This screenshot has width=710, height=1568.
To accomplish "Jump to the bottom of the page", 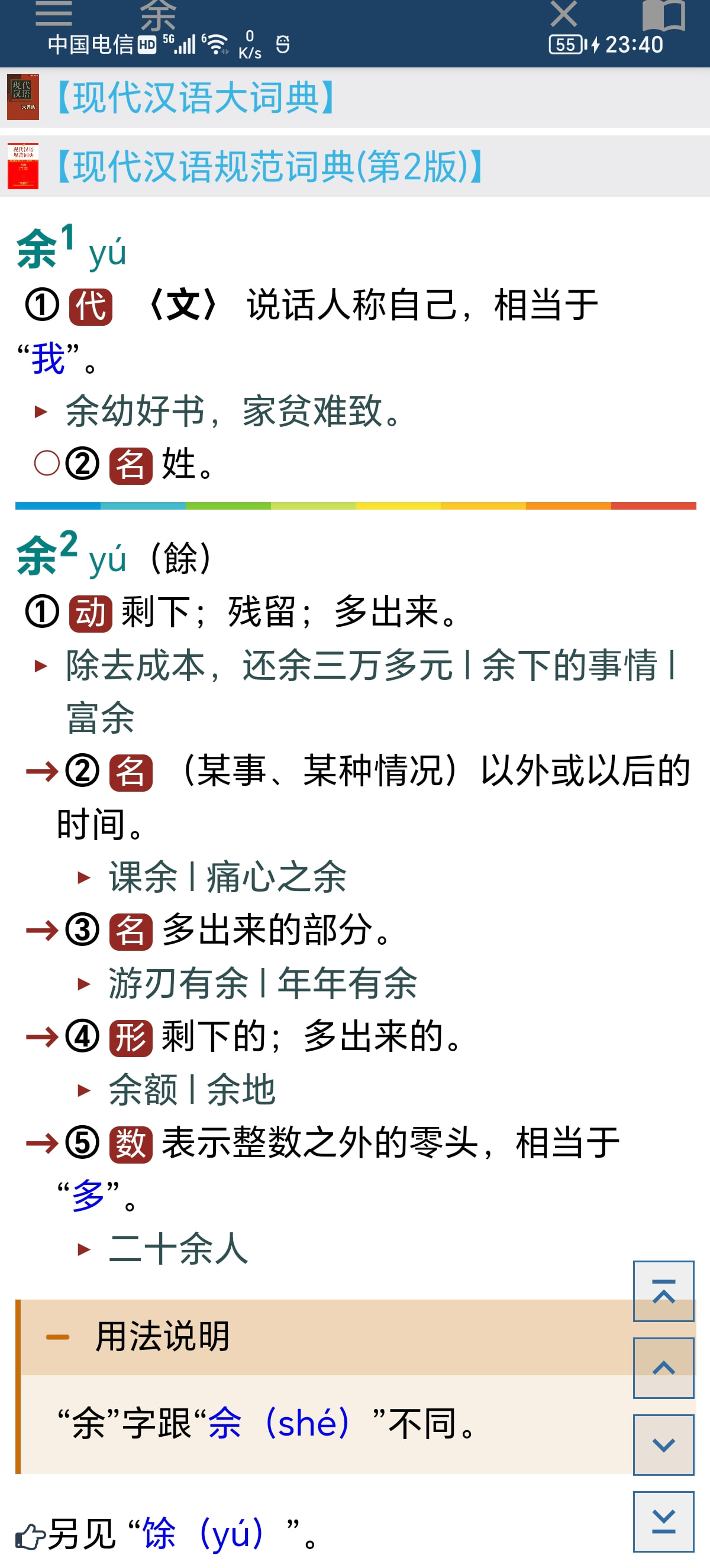I will pos(663,1521).
